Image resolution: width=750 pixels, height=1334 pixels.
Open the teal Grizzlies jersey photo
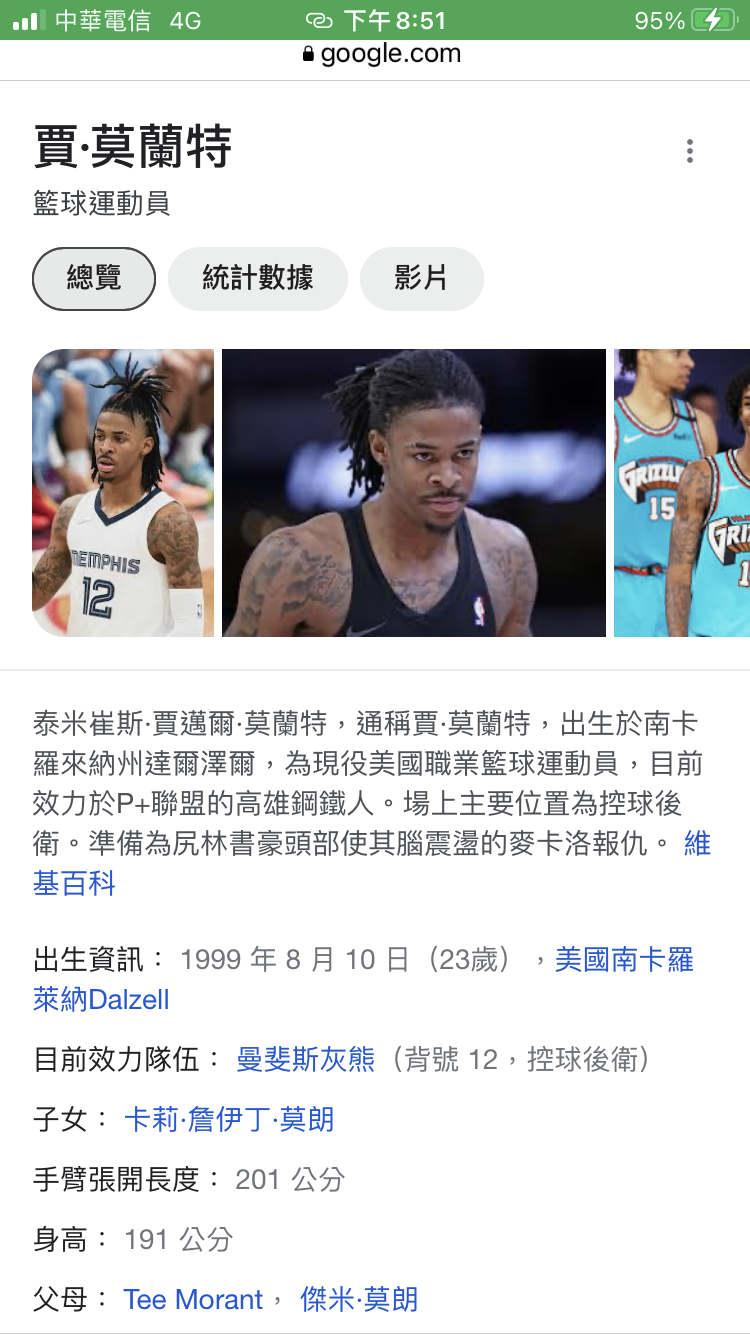(x=682, y=493)
